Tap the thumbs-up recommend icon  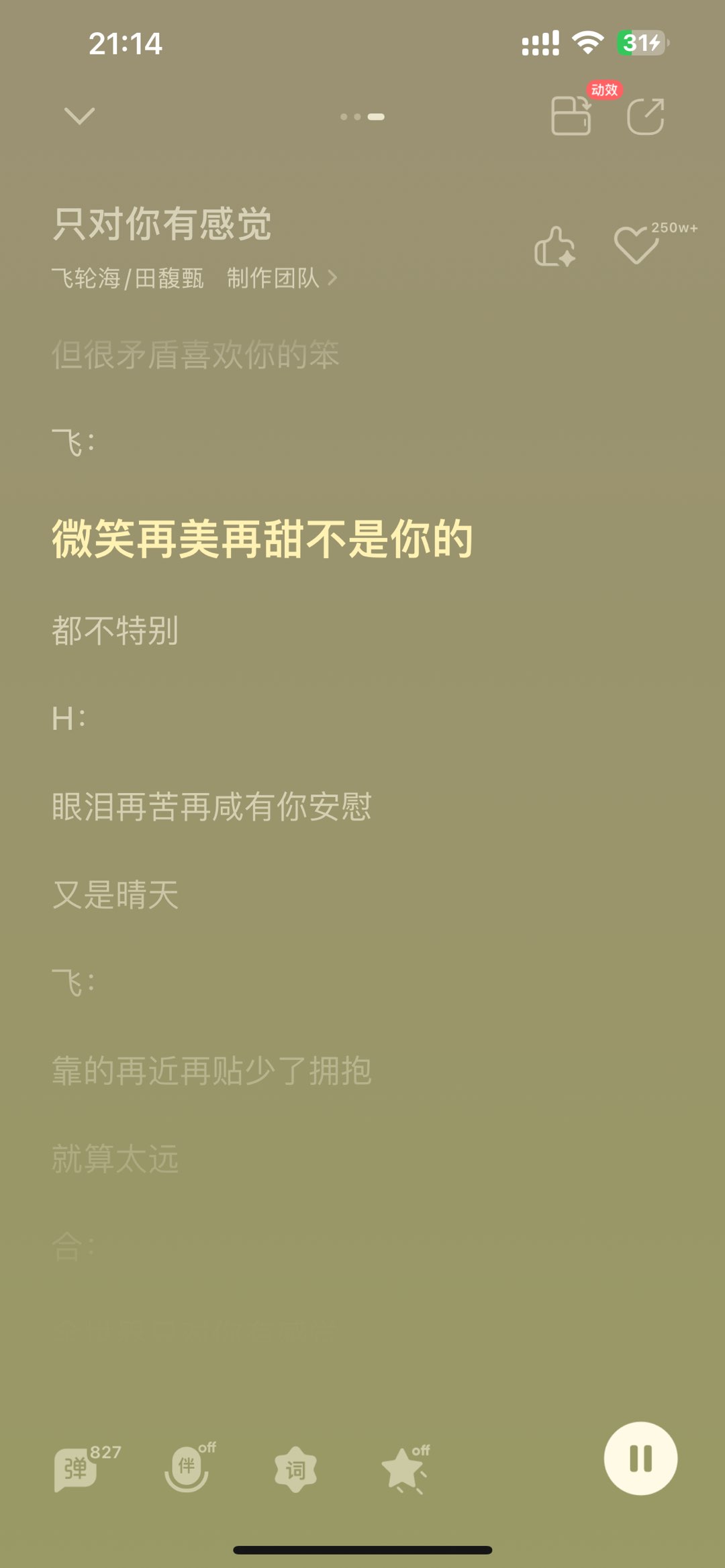pos(555,247)
